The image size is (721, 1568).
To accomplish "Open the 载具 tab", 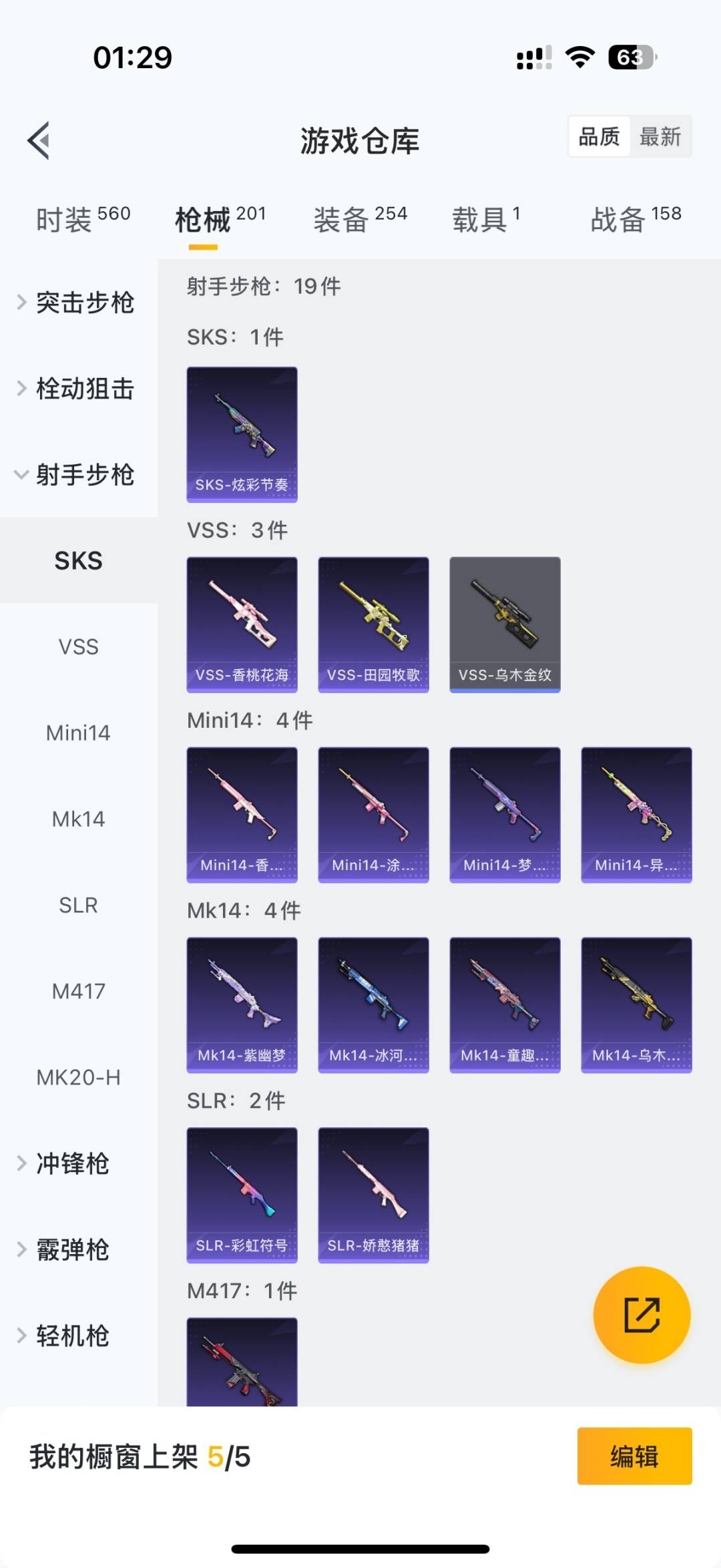I will click(x=486, y=219).
